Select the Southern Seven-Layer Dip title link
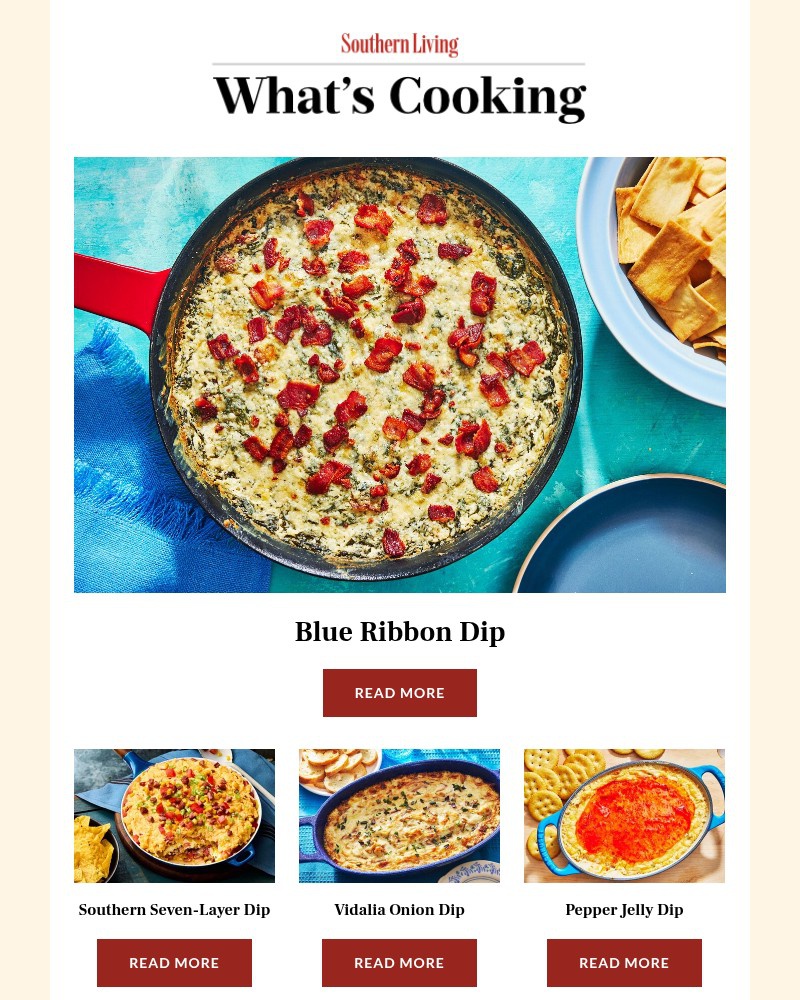This screenshot has width=800, height=1000. [x=174, y=910]
